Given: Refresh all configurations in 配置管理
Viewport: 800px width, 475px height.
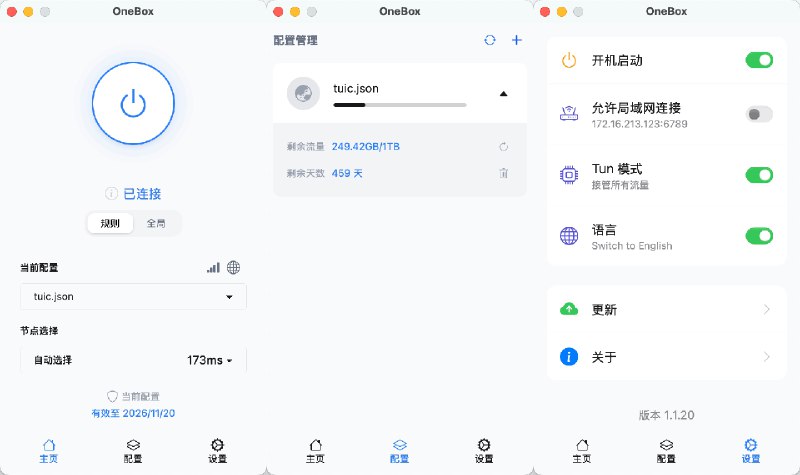Looking at the screenshot, I should click(490, 40).
